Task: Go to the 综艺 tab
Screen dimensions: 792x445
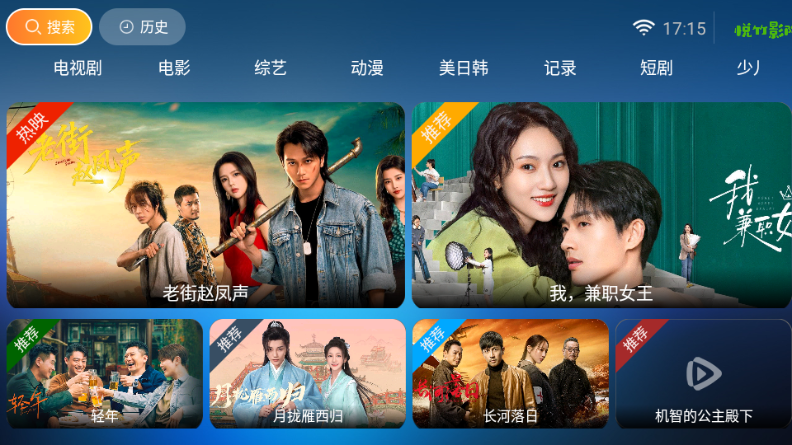Action: coord(270,68)
